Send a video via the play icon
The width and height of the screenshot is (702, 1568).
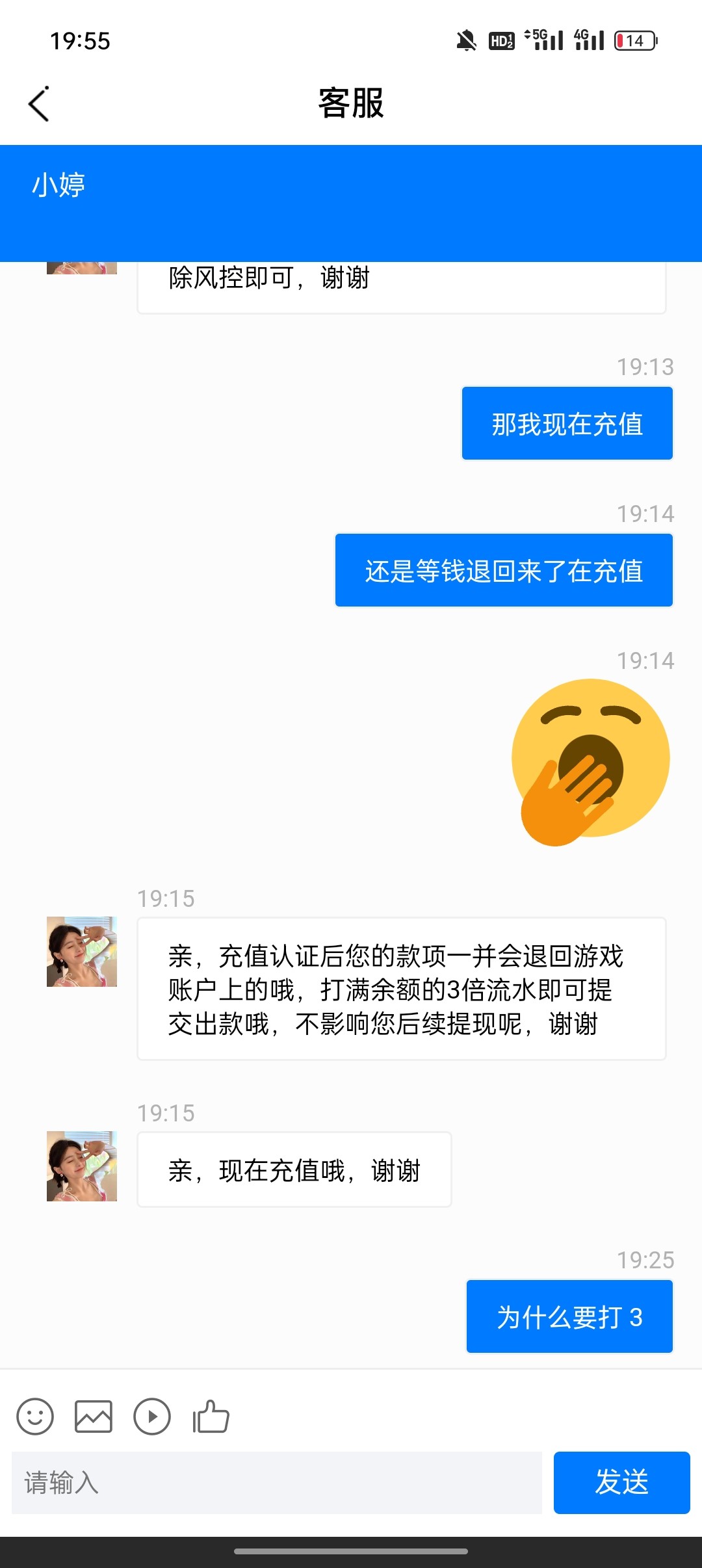coord(152,1417)
